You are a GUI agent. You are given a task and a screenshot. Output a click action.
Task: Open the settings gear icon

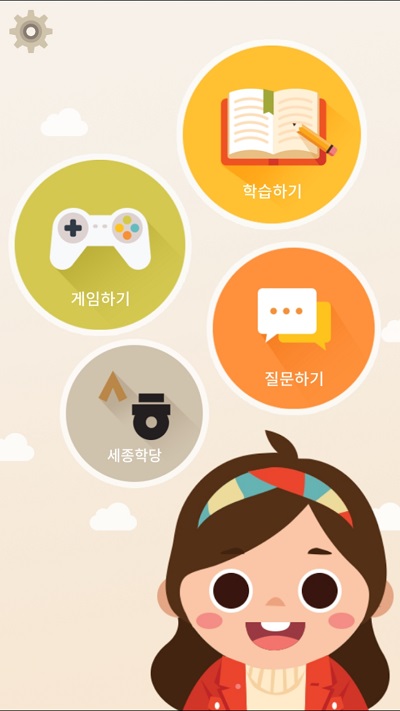coord(31,31)
